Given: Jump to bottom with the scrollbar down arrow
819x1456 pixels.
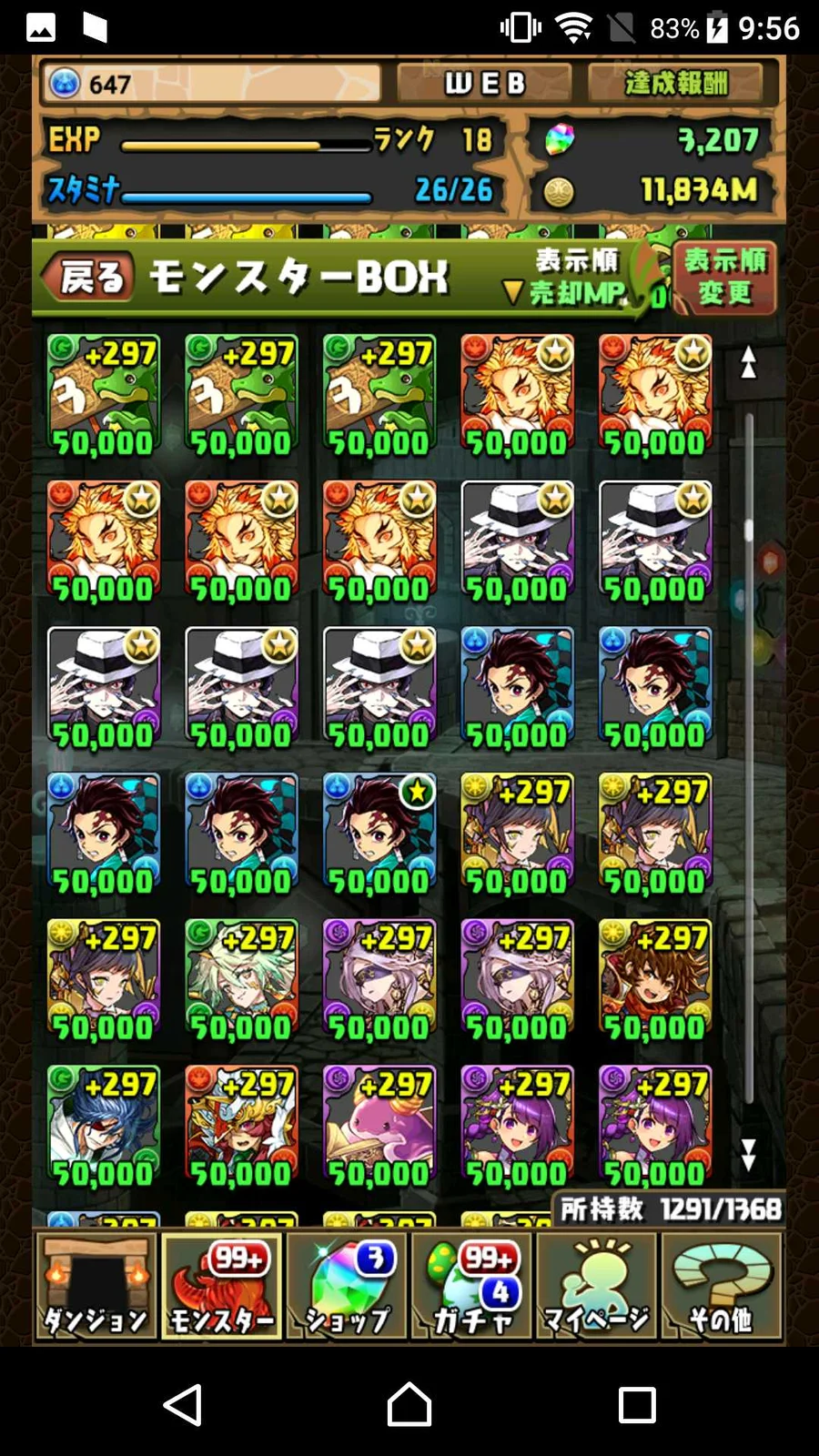Looking at the screenshot, I should click(748, 1155).
